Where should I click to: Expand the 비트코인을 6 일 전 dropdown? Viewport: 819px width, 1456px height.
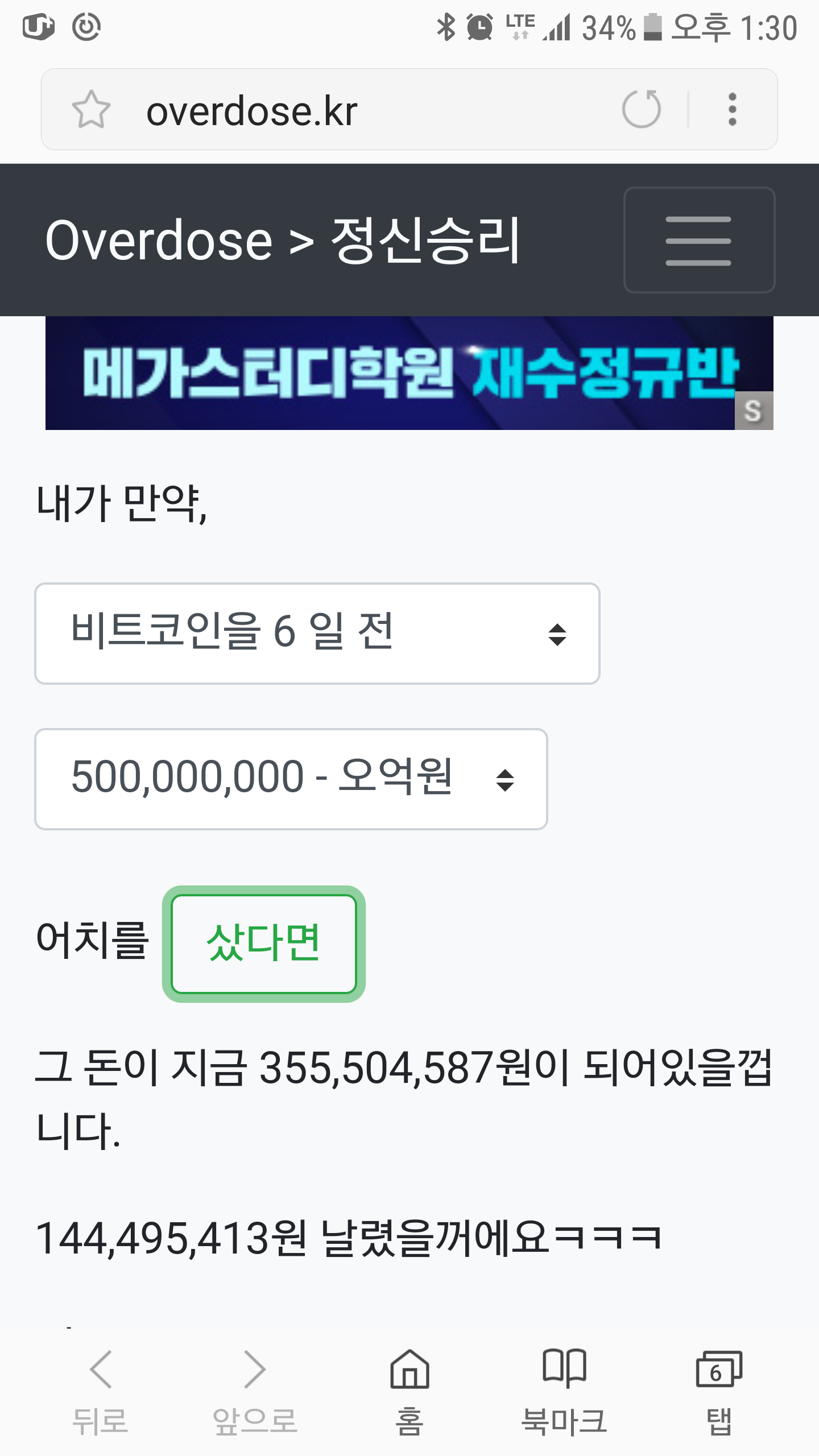tap(317, 634)
